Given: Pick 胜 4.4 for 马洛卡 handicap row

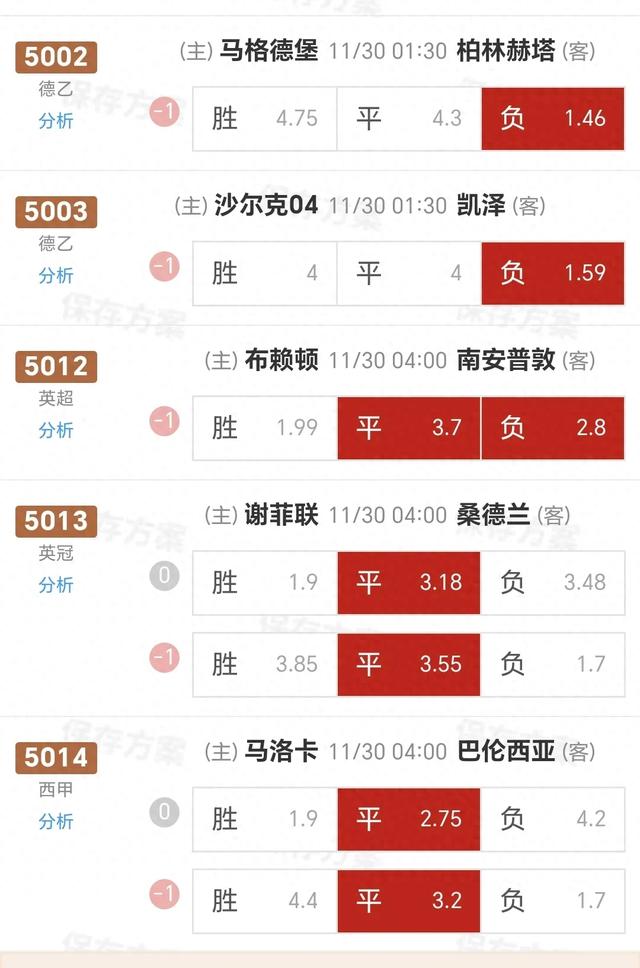Looking at the screenshot, I should [x=265, y=901].
